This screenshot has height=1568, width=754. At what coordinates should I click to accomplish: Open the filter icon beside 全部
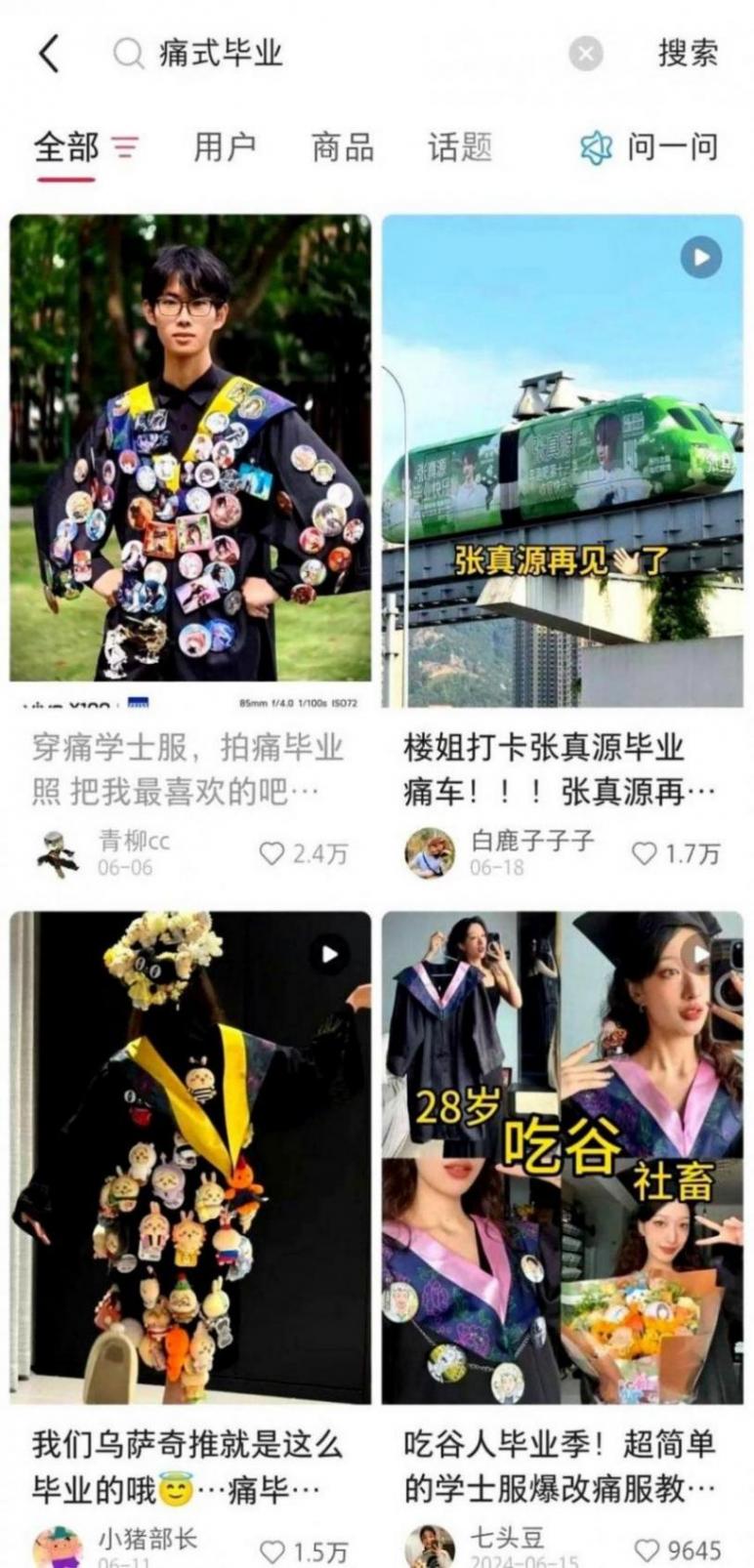(125, 148)
